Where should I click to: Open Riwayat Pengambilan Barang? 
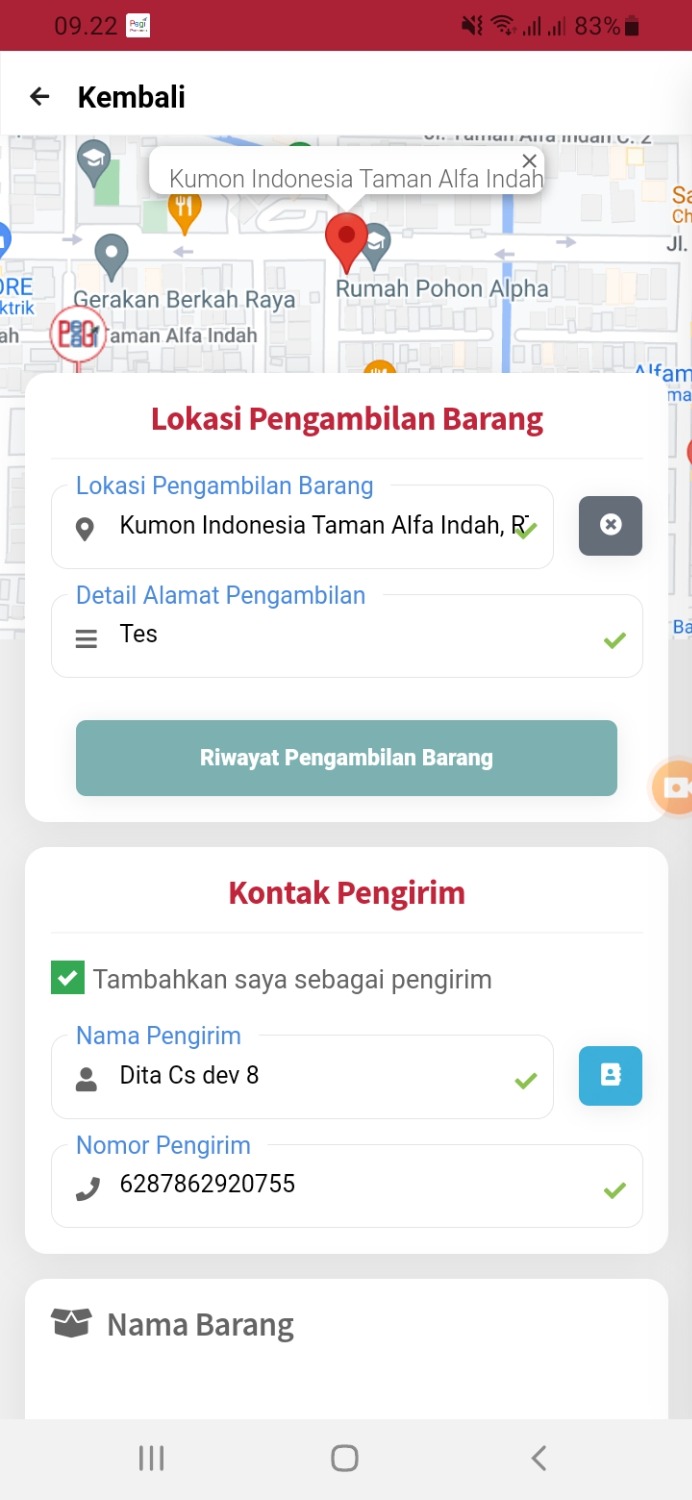click(x=346, y=758)
